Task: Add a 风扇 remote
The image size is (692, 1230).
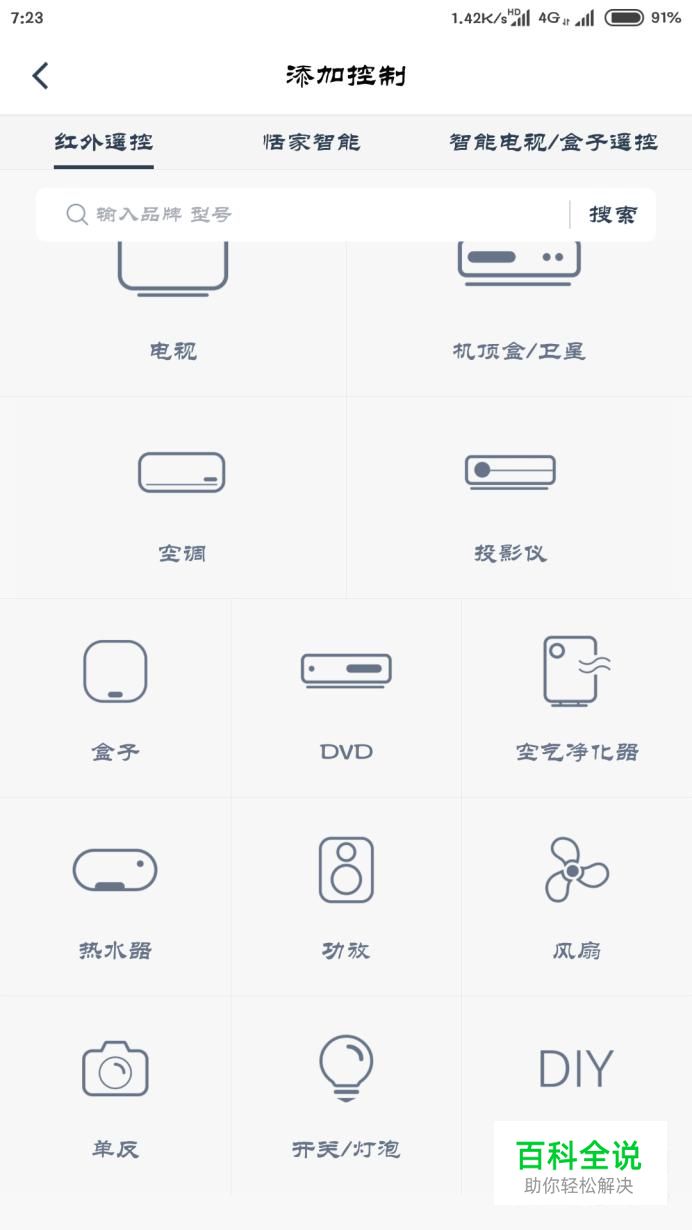Action: [x=577, y=897]
